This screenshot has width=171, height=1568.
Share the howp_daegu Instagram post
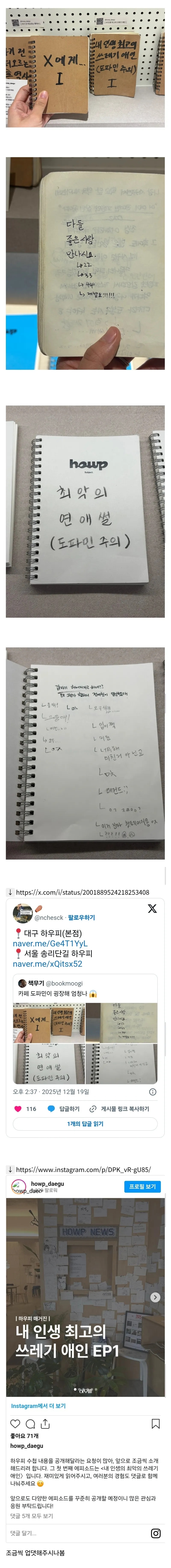[x=45, y=1423]
